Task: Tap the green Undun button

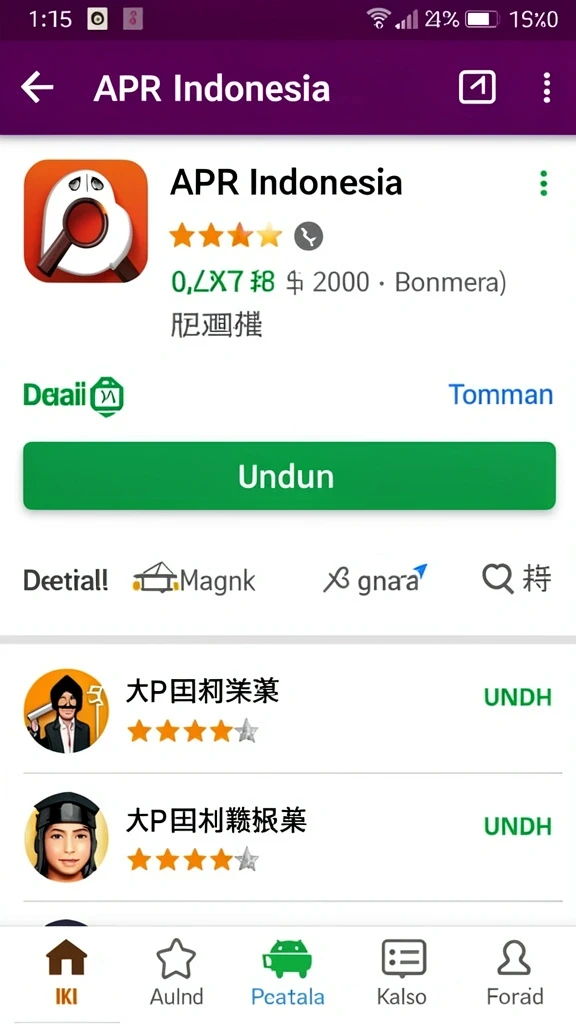Action: tap(289, 476)
